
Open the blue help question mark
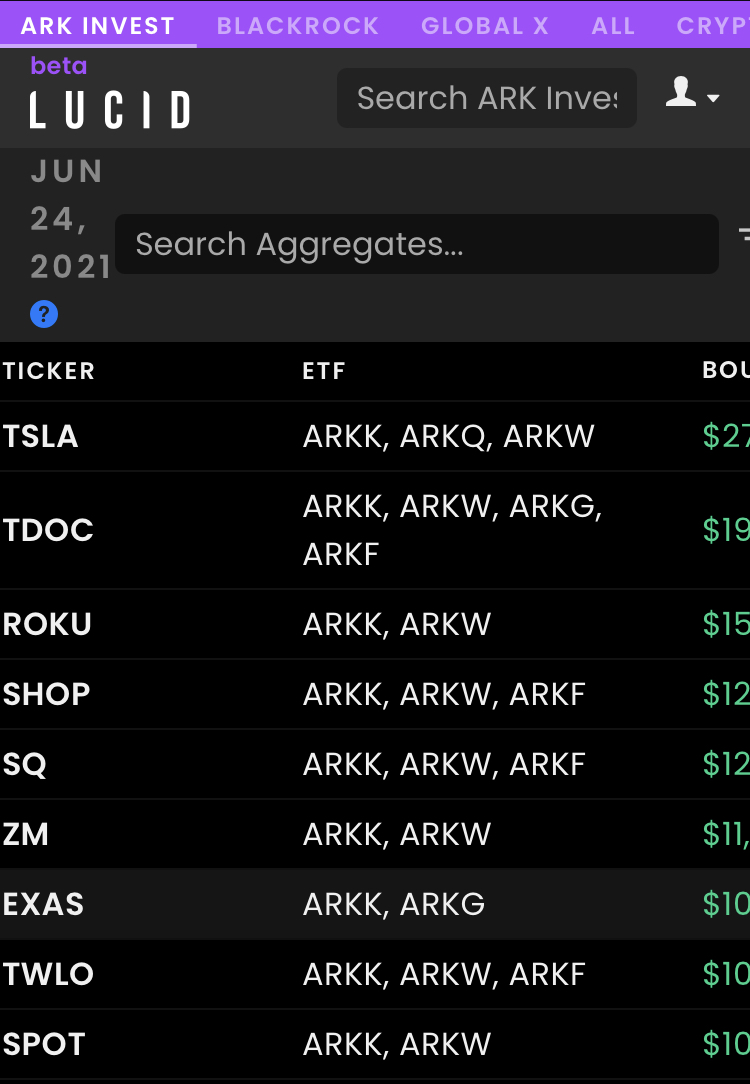(x=44, y=315)
